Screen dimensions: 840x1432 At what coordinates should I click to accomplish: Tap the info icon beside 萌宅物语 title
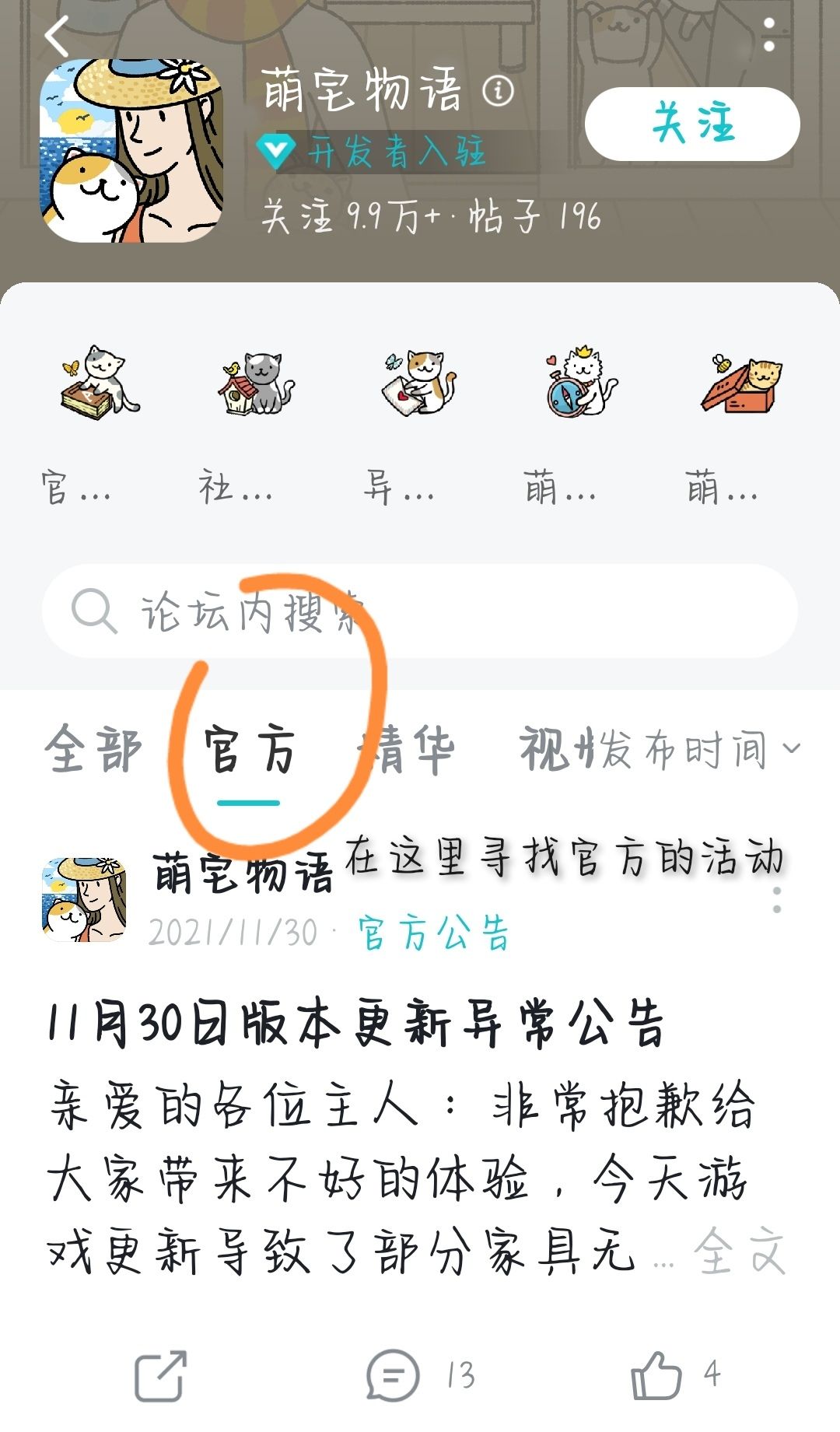click(x=499, y=92)
